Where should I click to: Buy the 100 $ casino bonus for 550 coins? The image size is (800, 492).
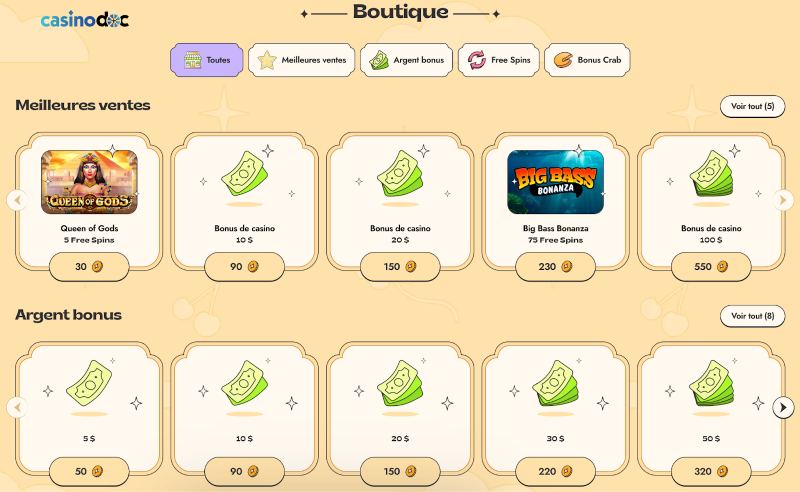point(710,267)
